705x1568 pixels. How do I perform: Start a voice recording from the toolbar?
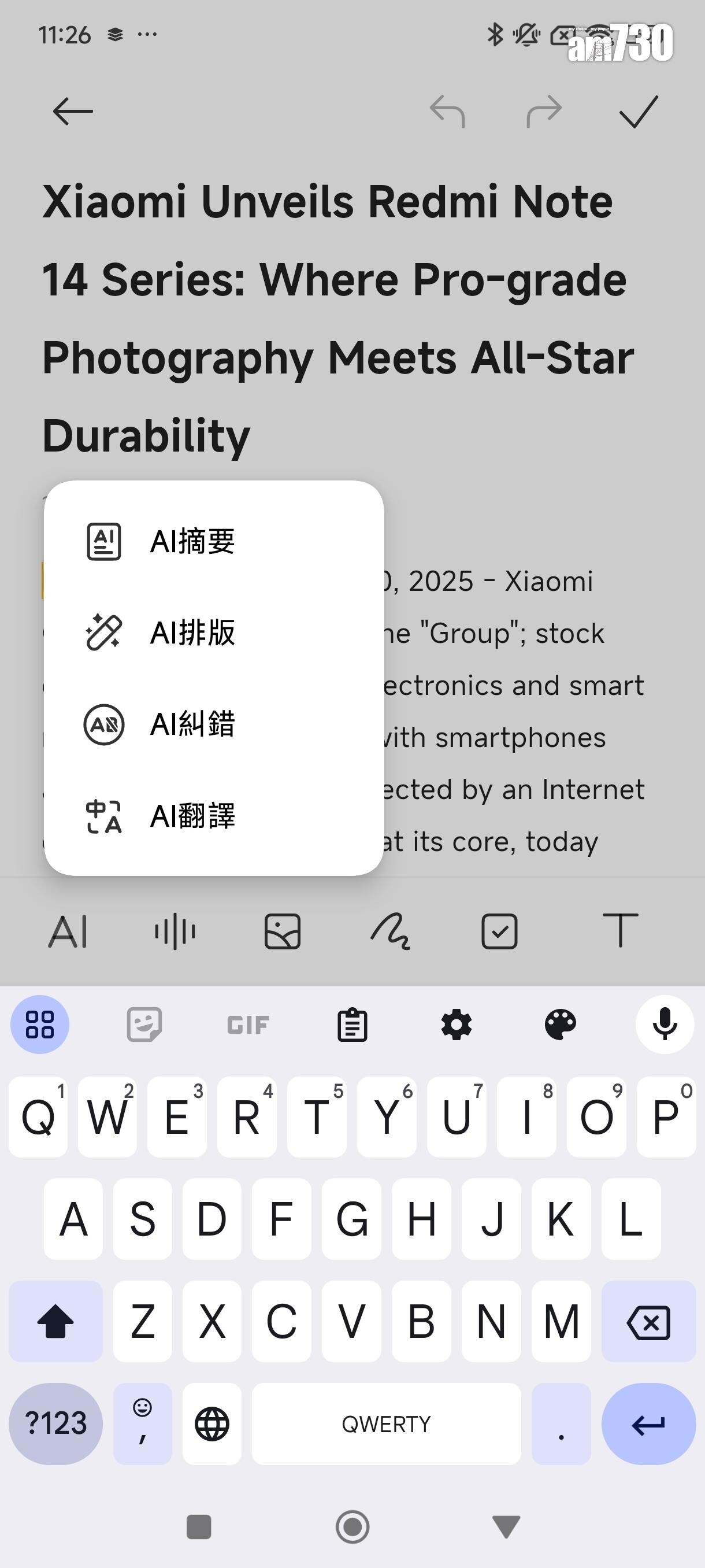(x=175, y=931)
